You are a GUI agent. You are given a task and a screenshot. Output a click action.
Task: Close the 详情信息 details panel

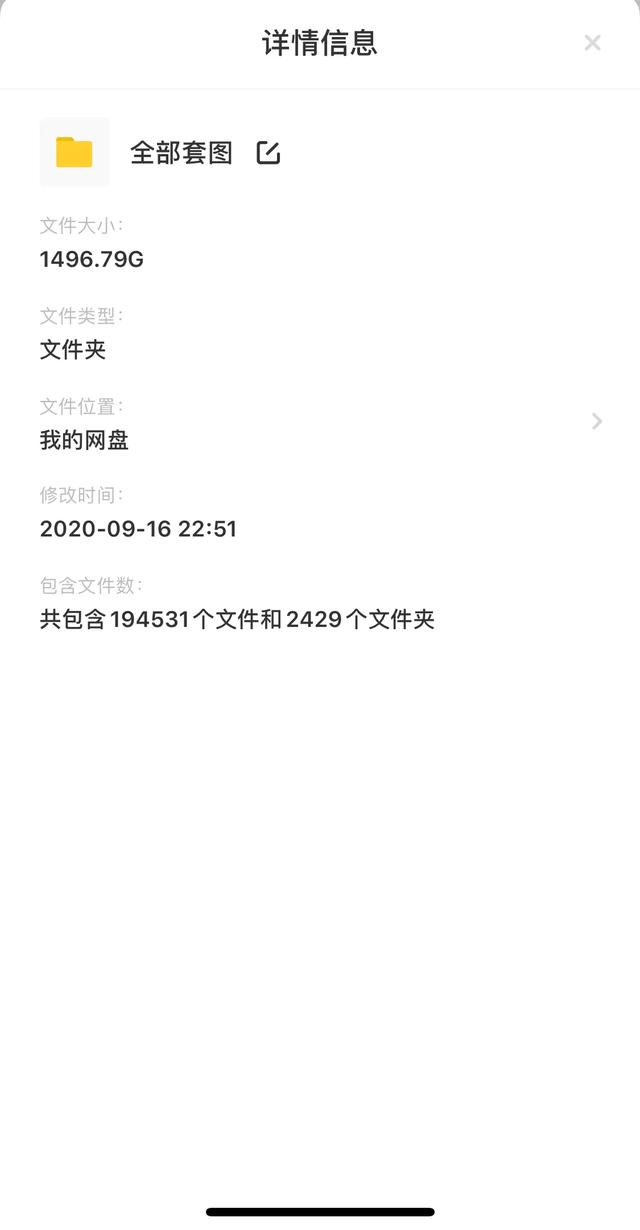pyautogui.click(x=592, y=42)
